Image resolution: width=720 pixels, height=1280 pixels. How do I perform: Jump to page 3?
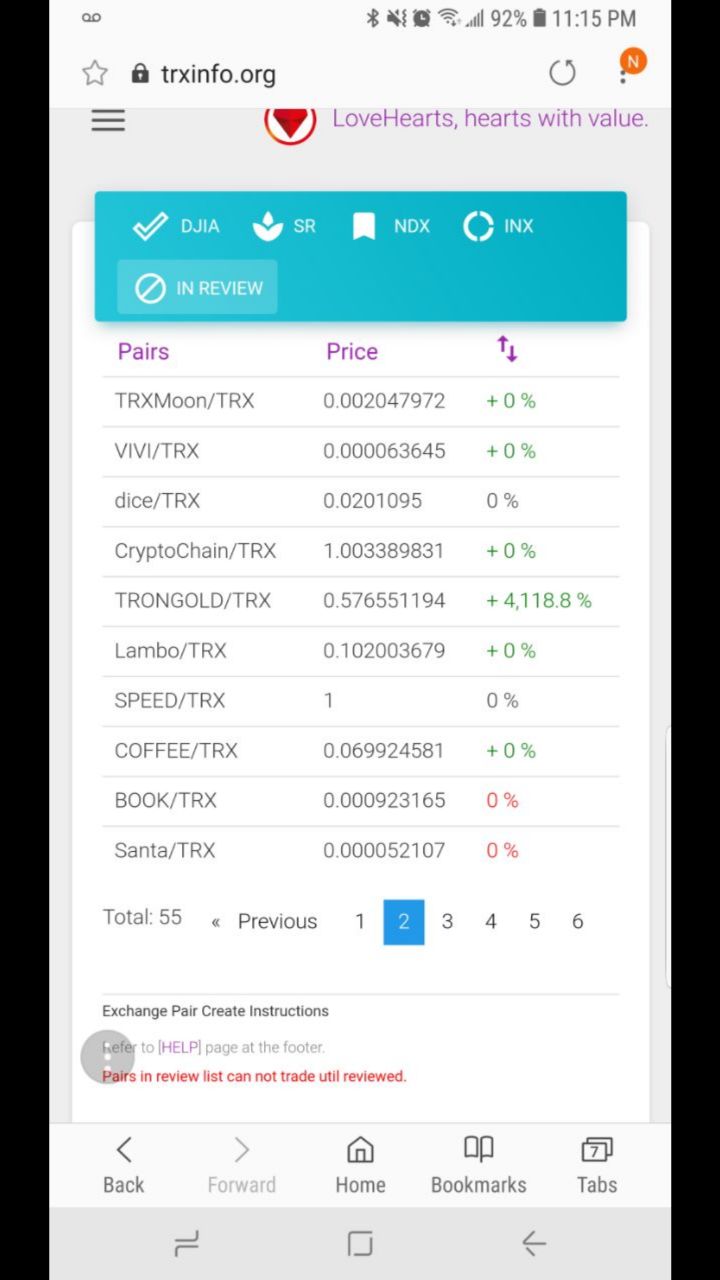[447, 922]
